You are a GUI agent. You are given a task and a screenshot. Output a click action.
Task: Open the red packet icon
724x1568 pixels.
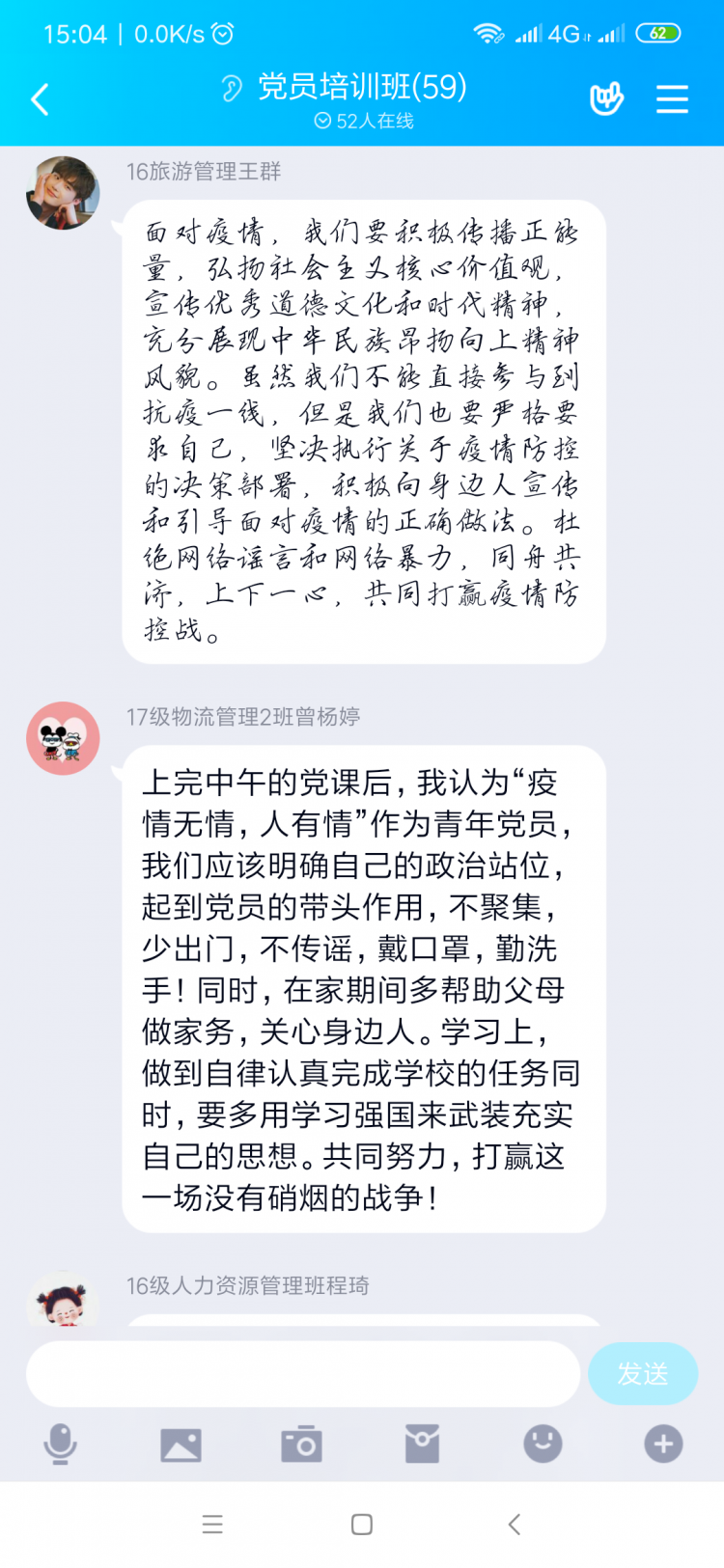click(422, 1444)
